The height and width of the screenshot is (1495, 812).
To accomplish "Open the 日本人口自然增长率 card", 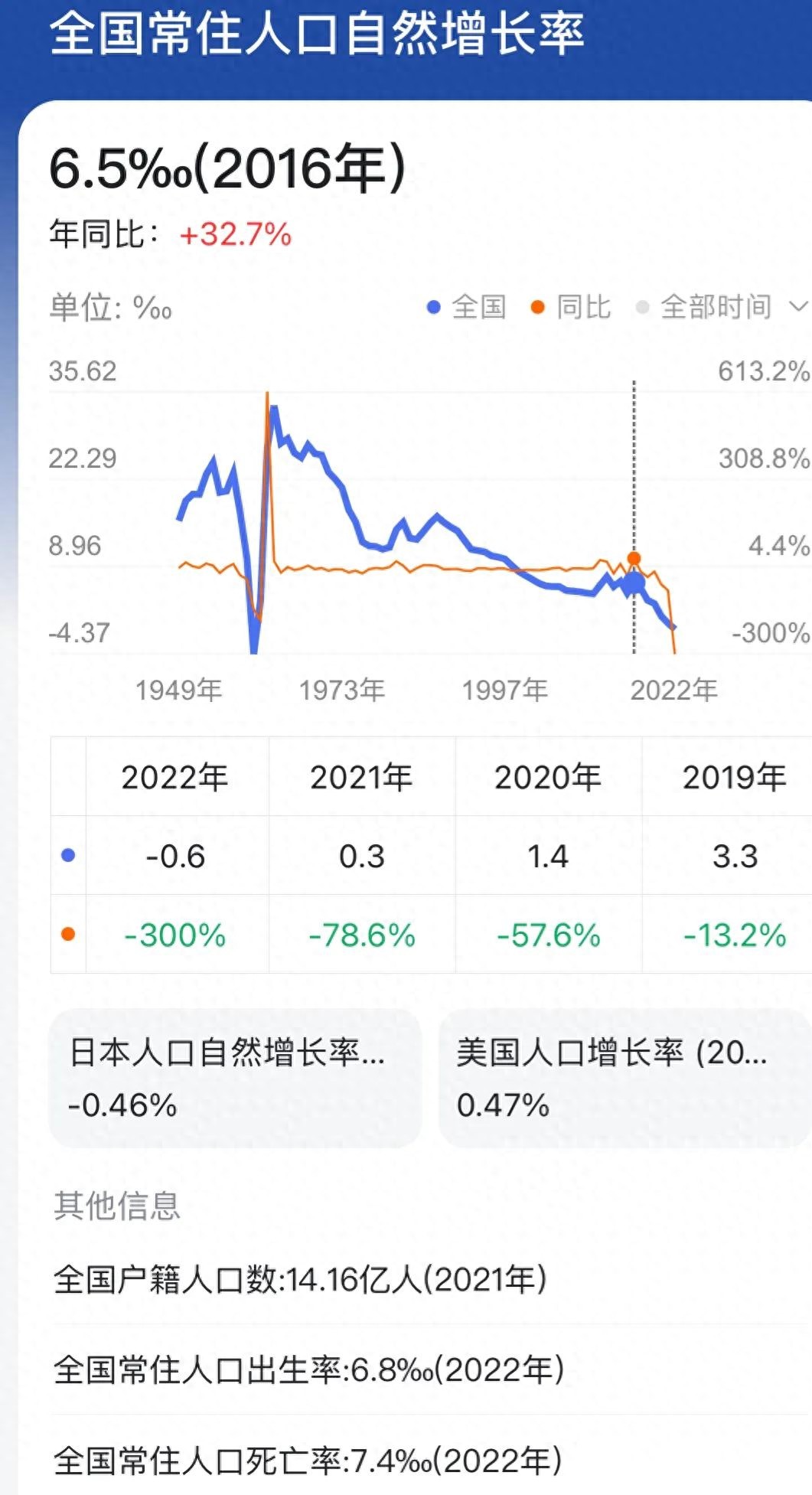I will pyautogui.click(x=235, y=1078).
